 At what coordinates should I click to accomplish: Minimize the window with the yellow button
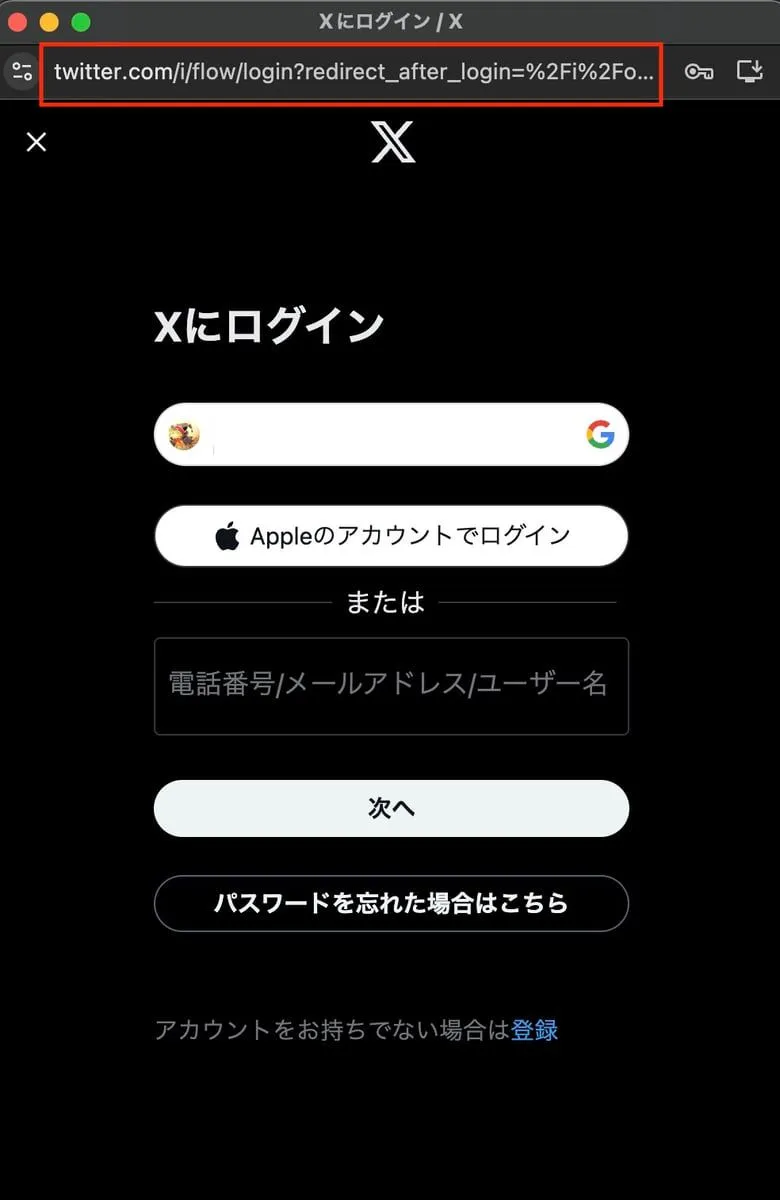point(49,21)
